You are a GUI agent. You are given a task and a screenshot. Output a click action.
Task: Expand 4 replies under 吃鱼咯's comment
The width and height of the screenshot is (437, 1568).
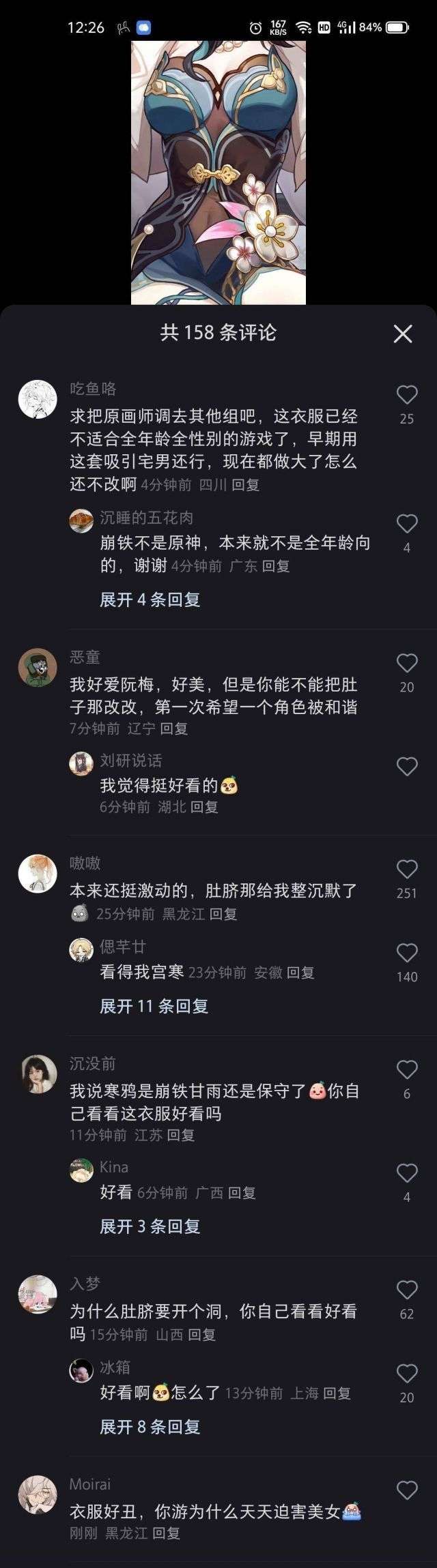[x=150, y=600]
